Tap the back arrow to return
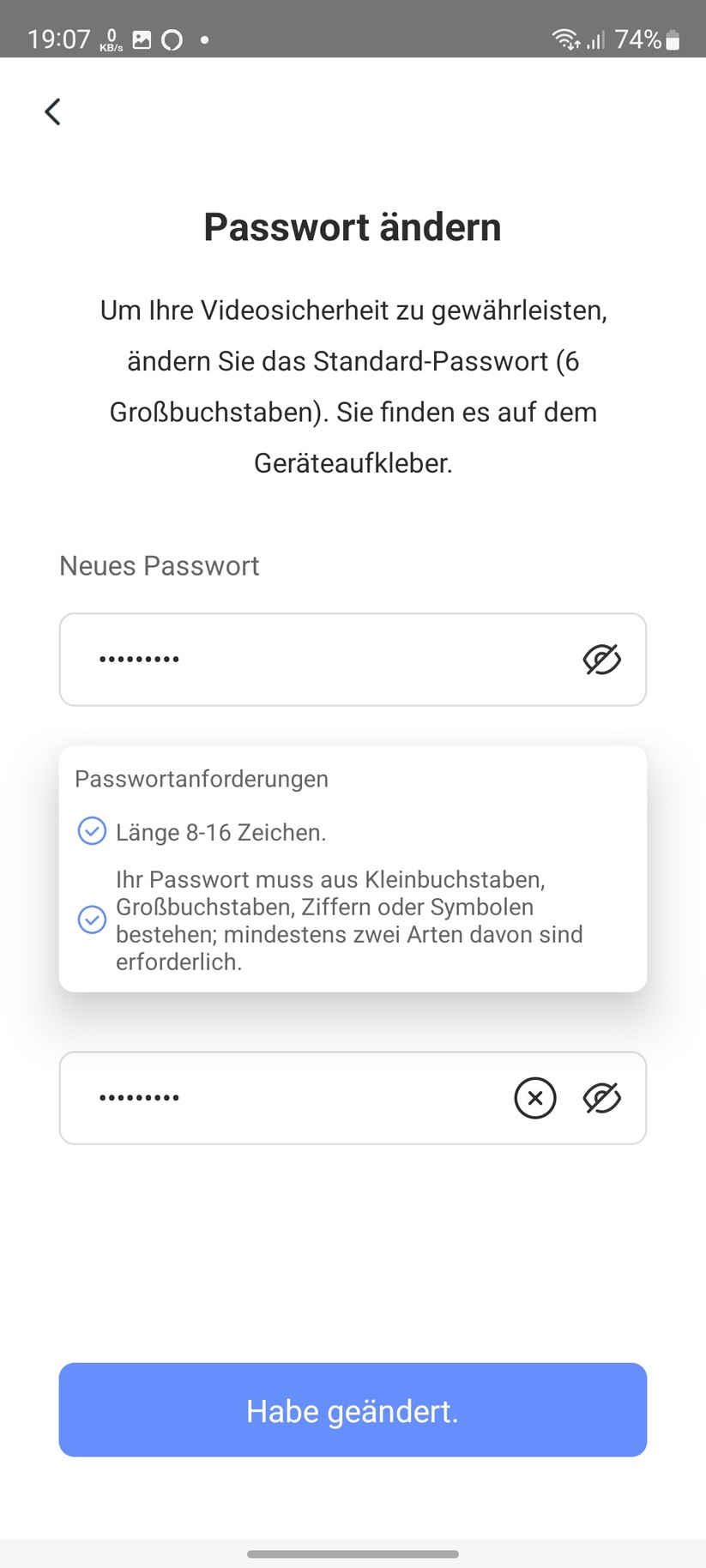 [52, 112]
